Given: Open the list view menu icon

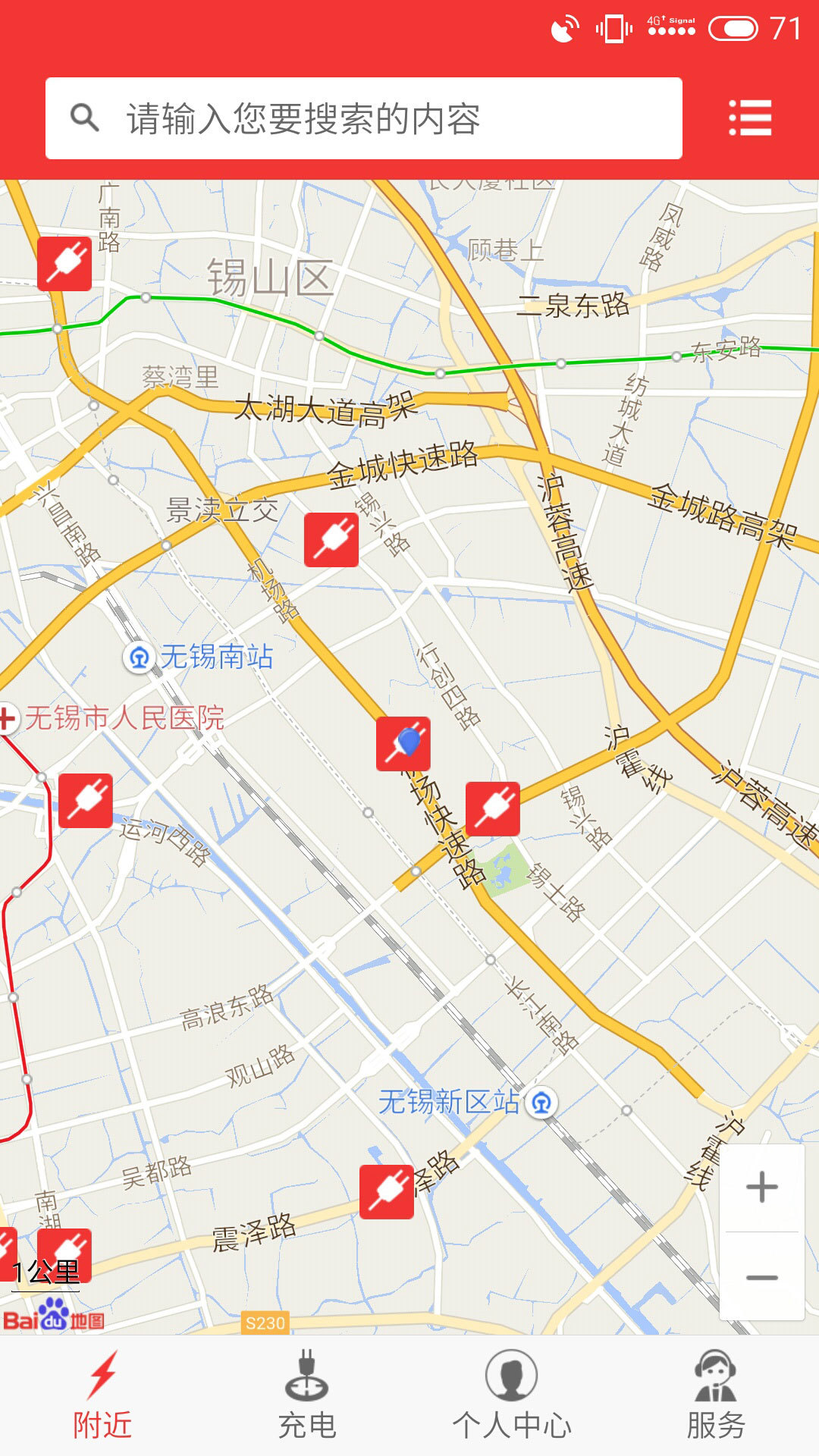Looking at the screenshot, I should (750, 118).
